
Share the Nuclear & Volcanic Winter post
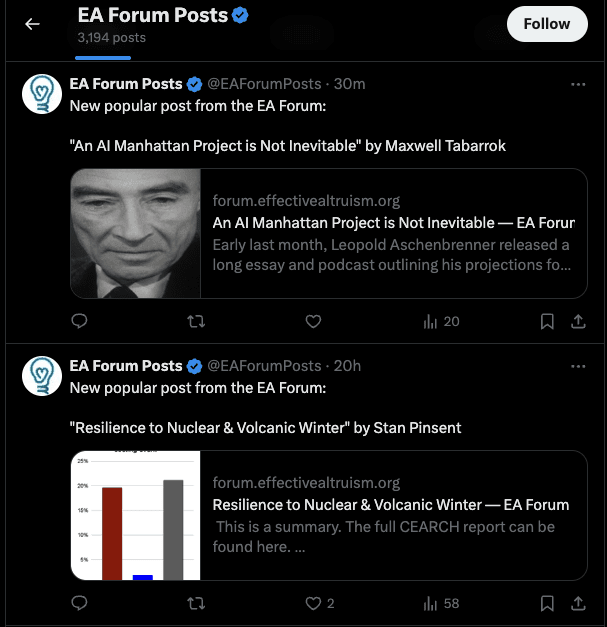click(x=578, y=603)
